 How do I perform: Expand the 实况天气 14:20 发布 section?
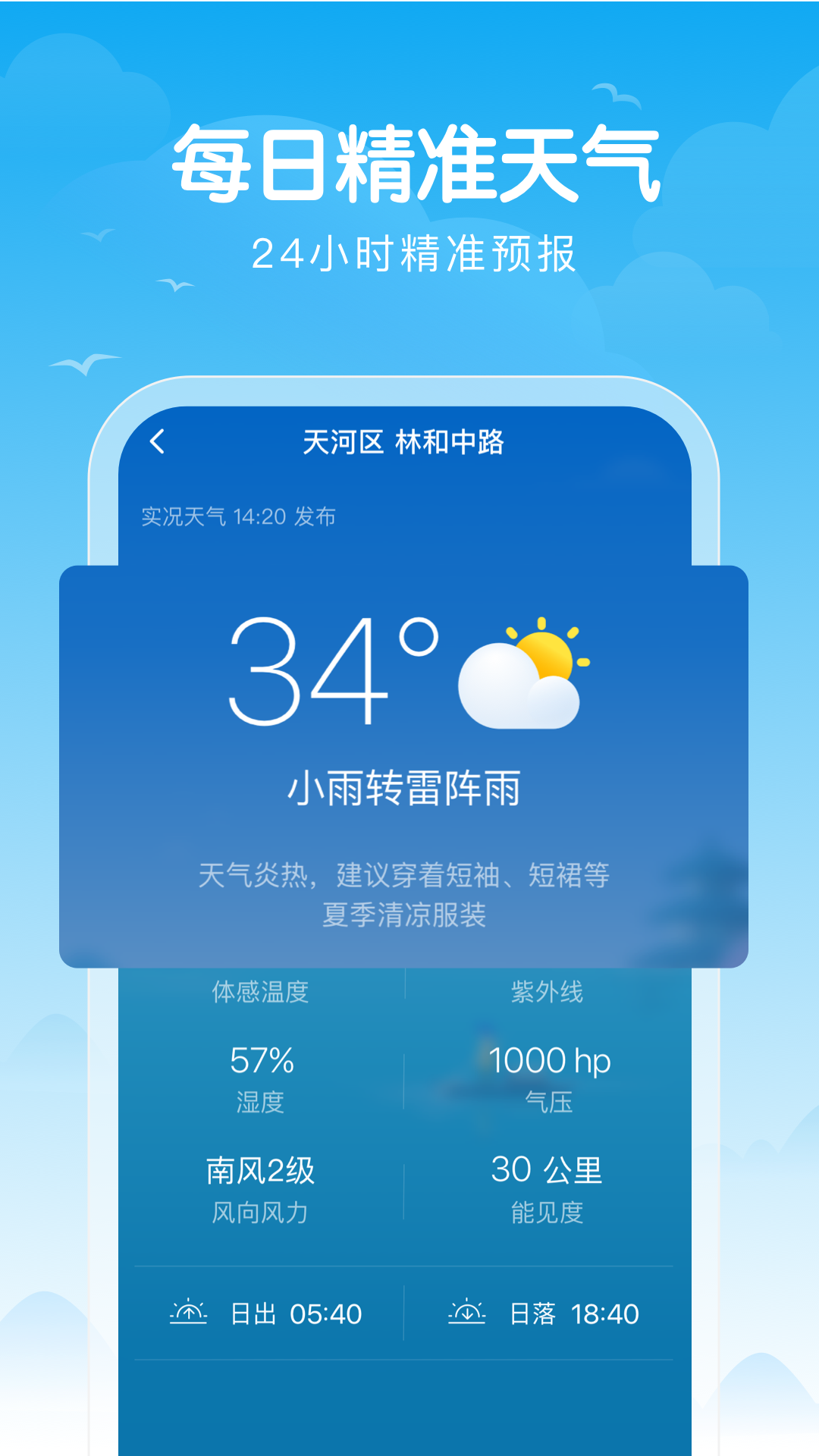point(240,516)
